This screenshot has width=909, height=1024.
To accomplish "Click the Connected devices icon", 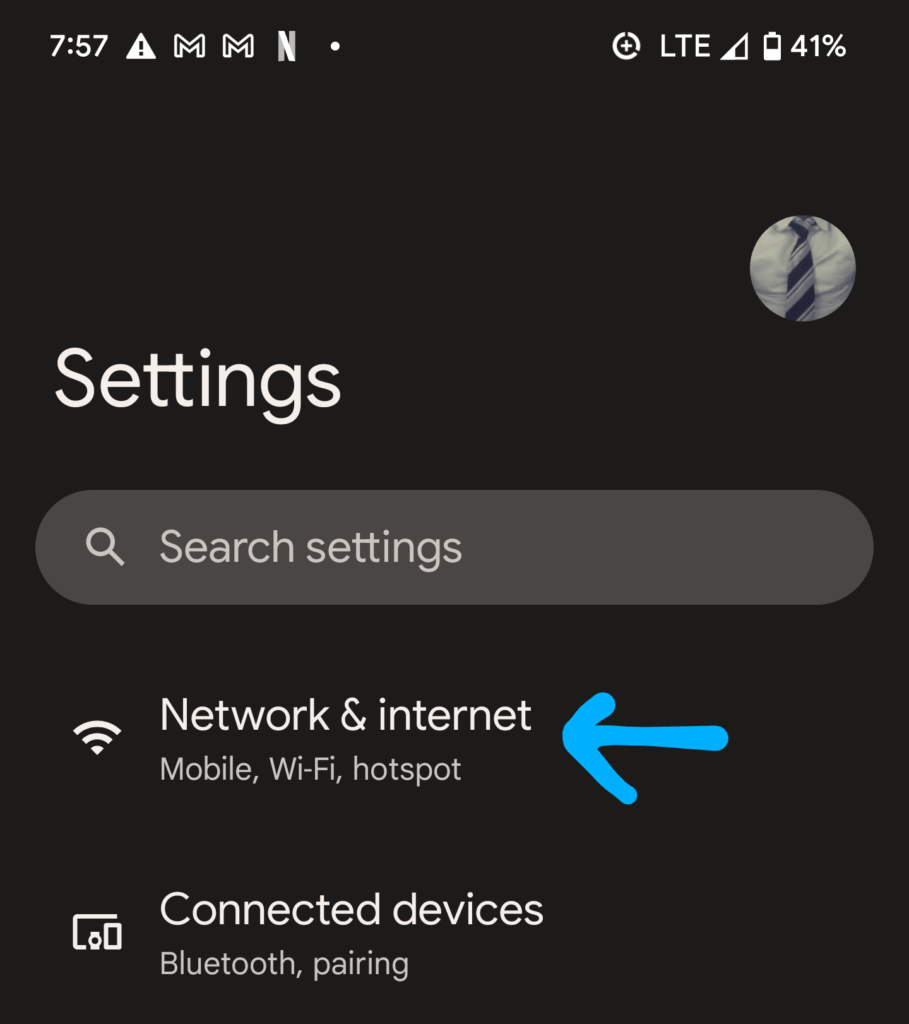I will click(96, 932).
